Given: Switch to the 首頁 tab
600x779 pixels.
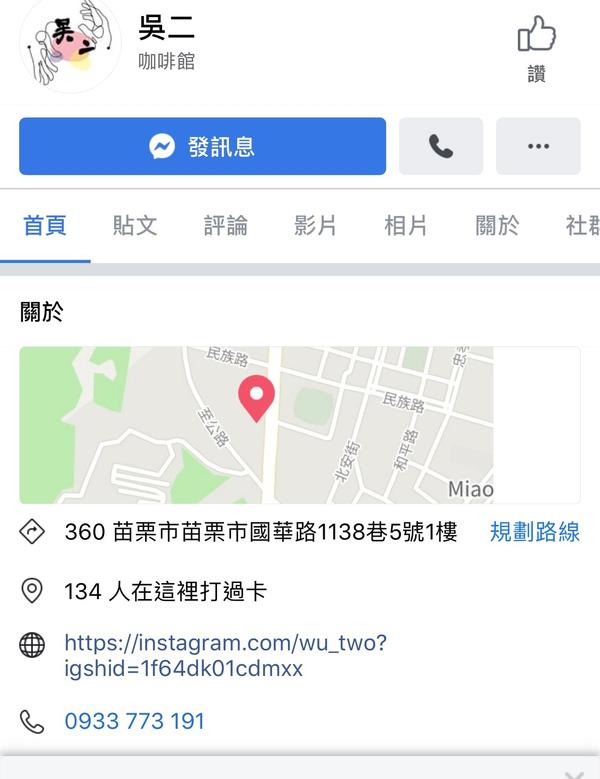Looking at the screenshot, I should coord(45,225).
